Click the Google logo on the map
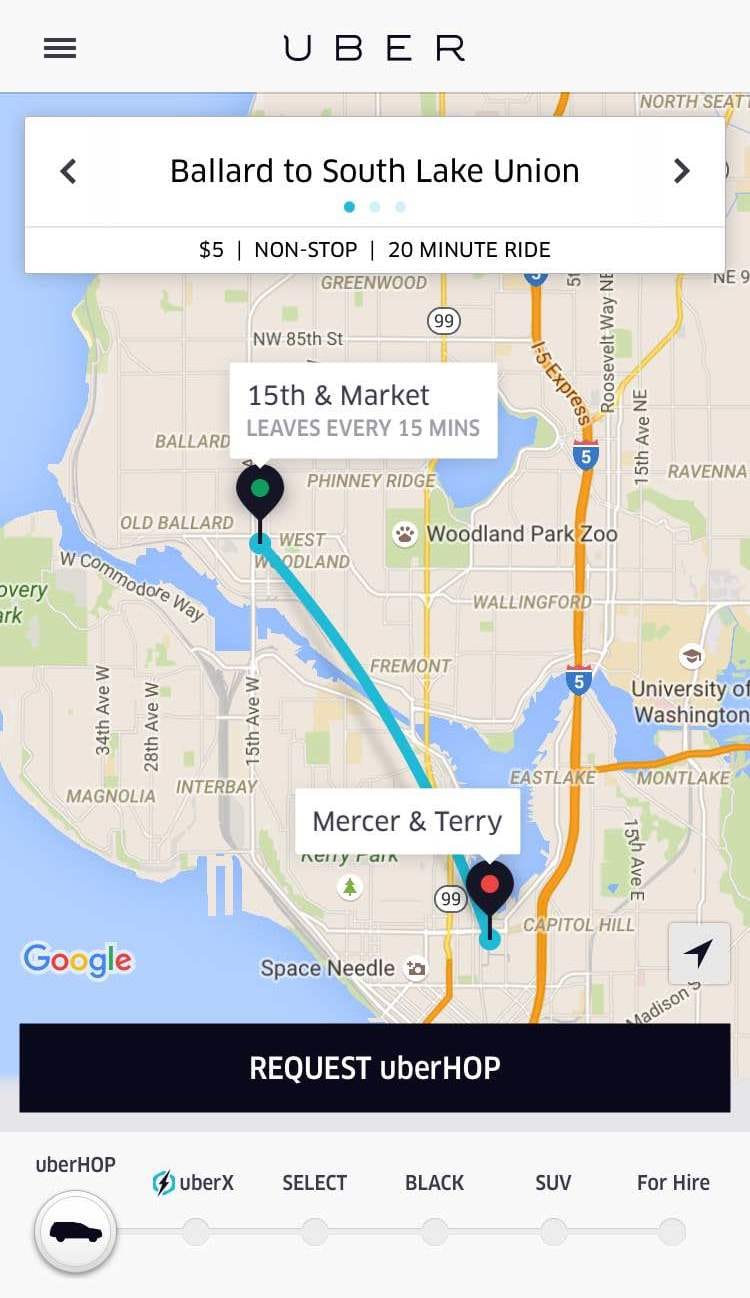This screenshot has width=750, height=1298. point(78,960)
